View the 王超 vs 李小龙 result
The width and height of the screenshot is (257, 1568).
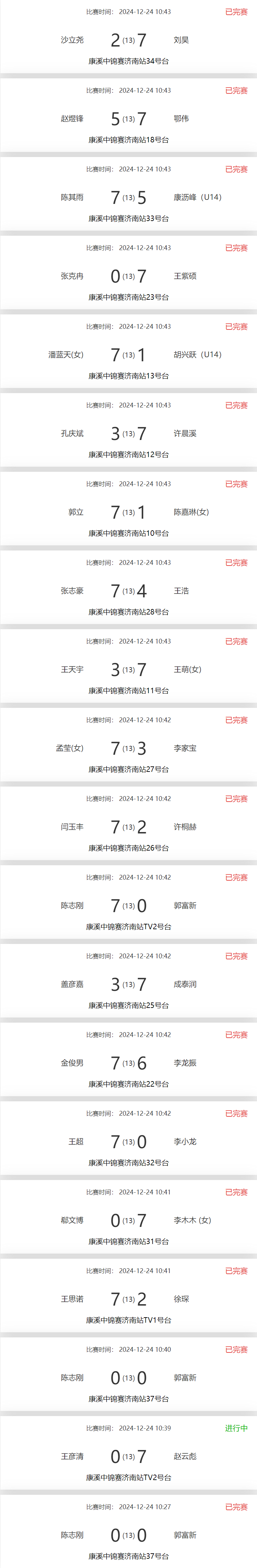point(129,1142)
